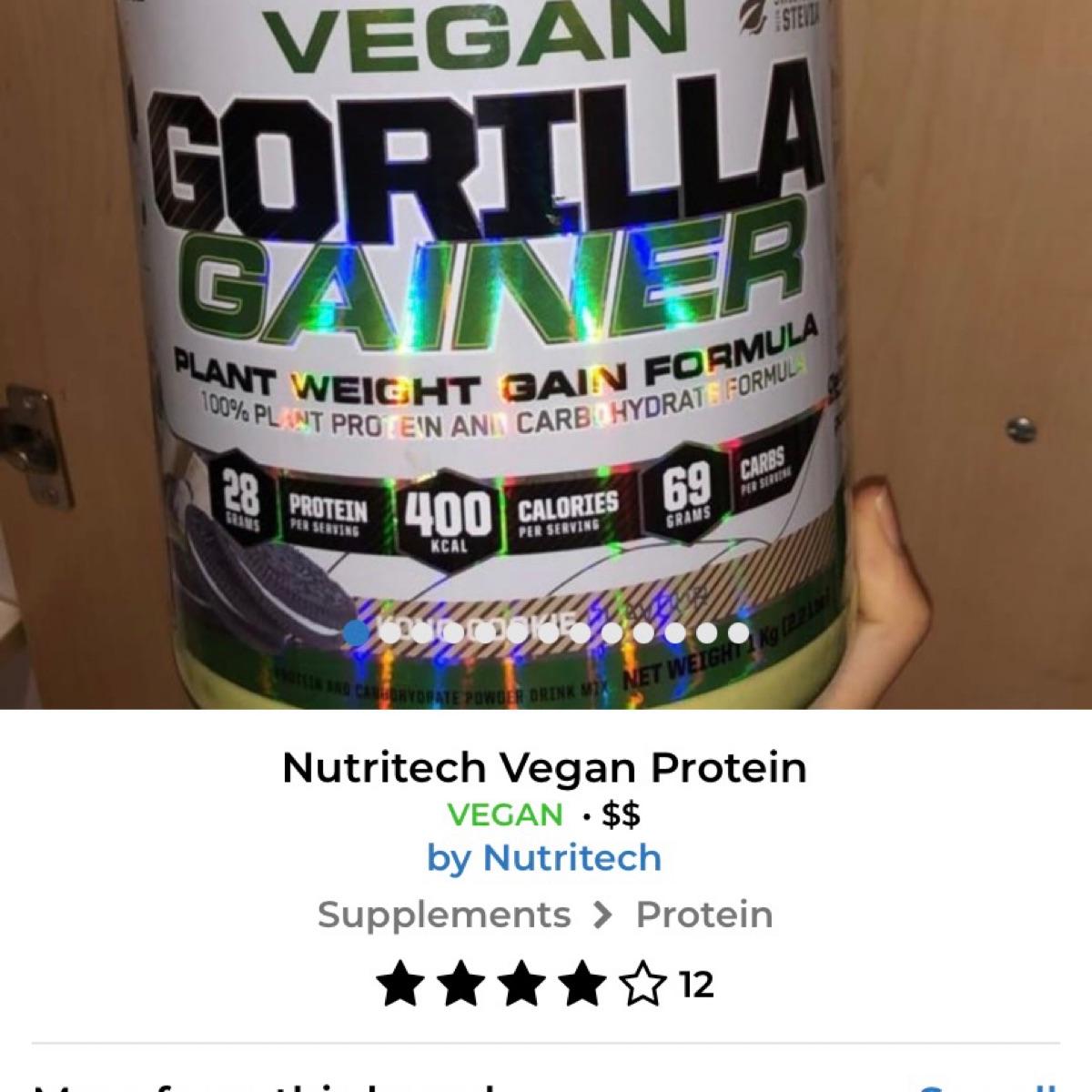Image resolution: width=1092 pixels, height=1092 pixels.
Task: Open the 12 reviews via star rating
Action: point(544,985)
